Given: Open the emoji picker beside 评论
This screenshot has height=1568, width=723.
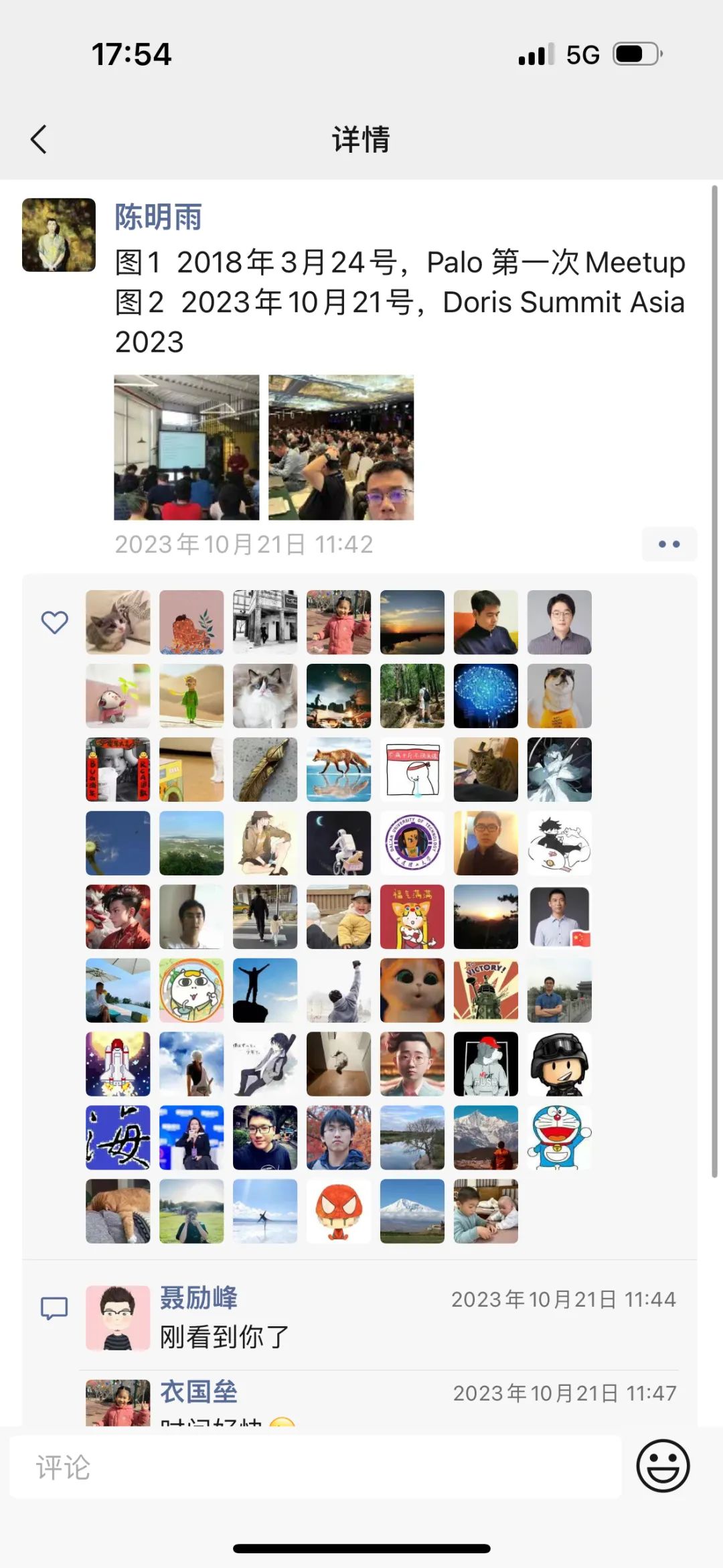Looking at the screenshot, I should pyautogui.click(x=663, y=1466).
